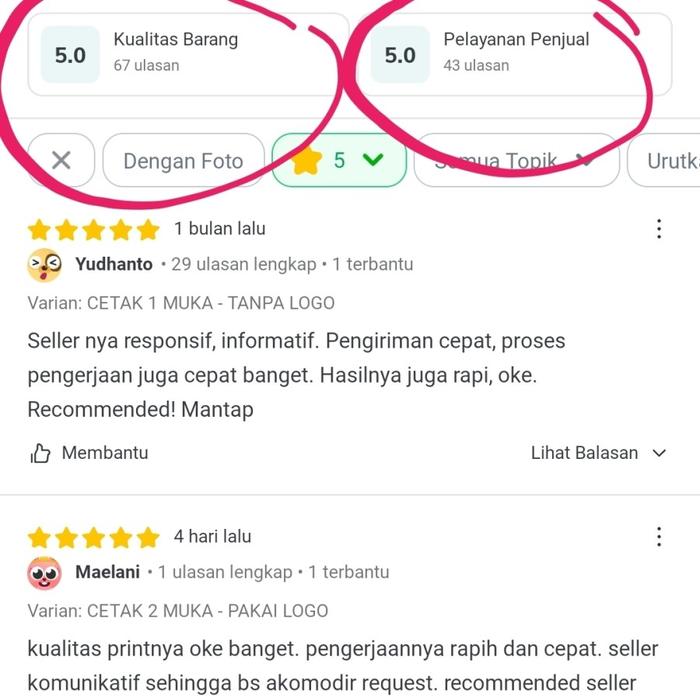Open overflow menu on Yudhanto's review
Image resolution: width=700 pixels, height=700 pixels.
tap(659, 229)
